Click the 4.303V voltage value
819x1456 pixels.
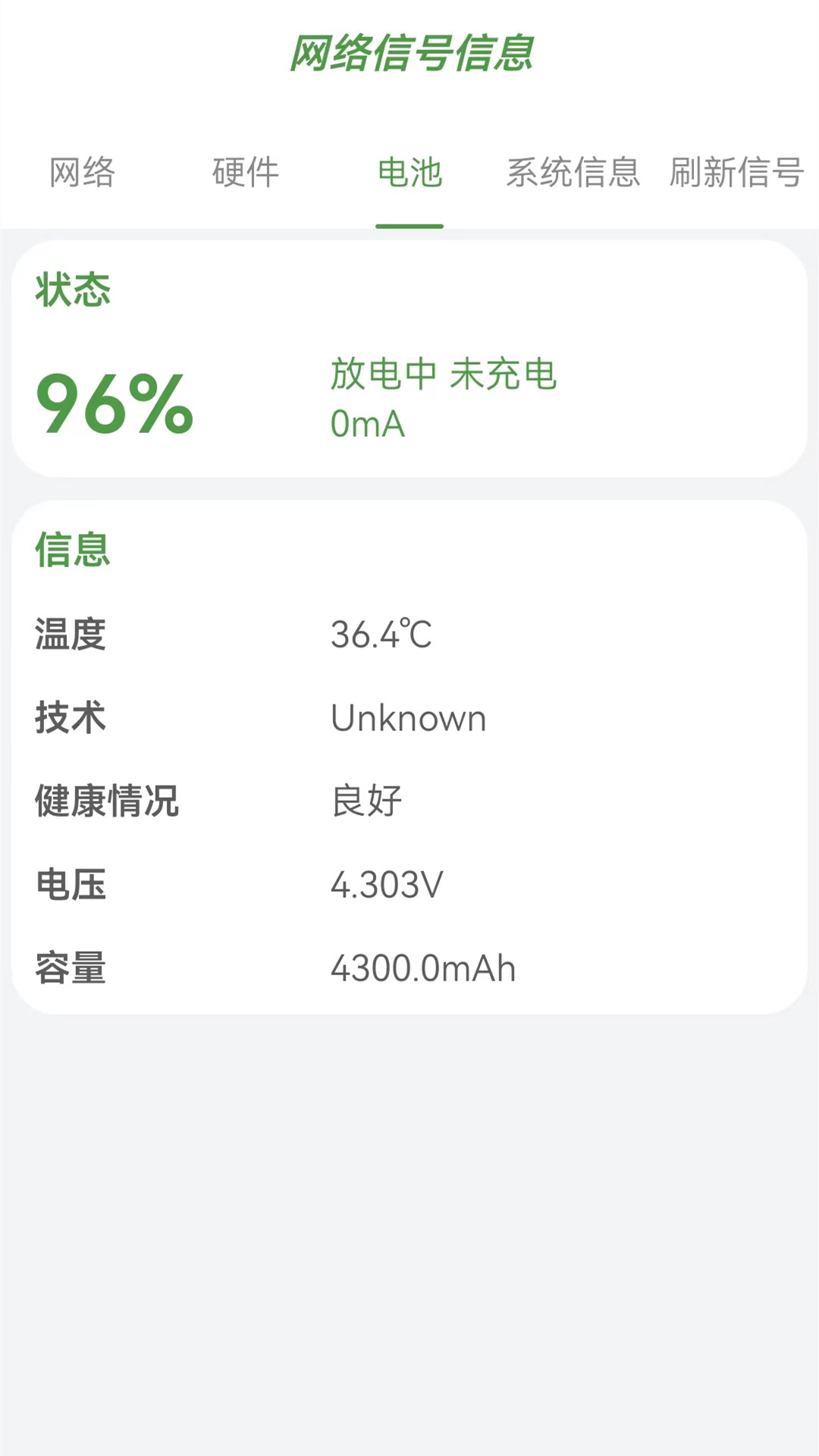388,885
